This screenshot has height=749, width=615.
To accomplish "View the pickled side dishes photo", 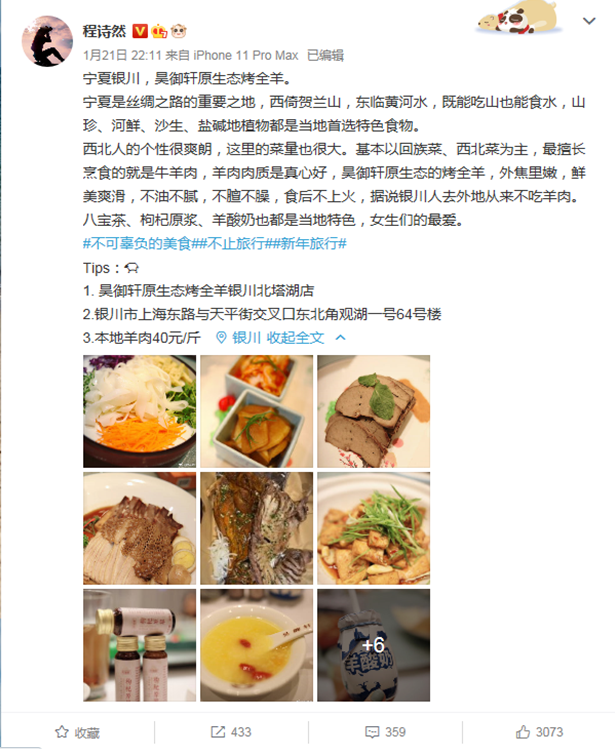I will 256,411.
